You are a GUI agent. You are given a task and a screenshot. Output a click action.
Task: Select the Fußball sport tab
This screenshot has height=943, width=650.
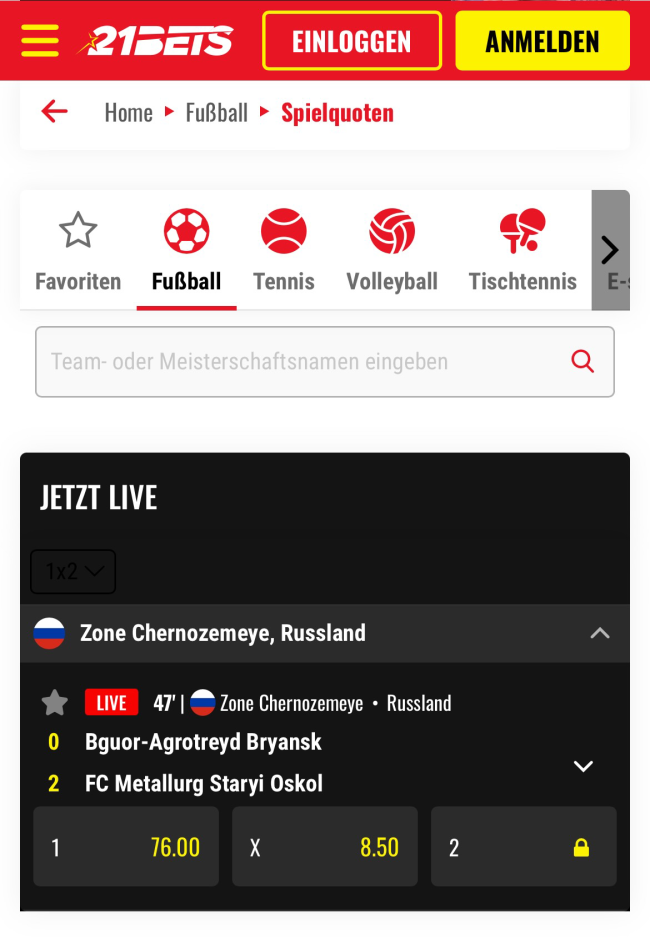coord(186,251)
